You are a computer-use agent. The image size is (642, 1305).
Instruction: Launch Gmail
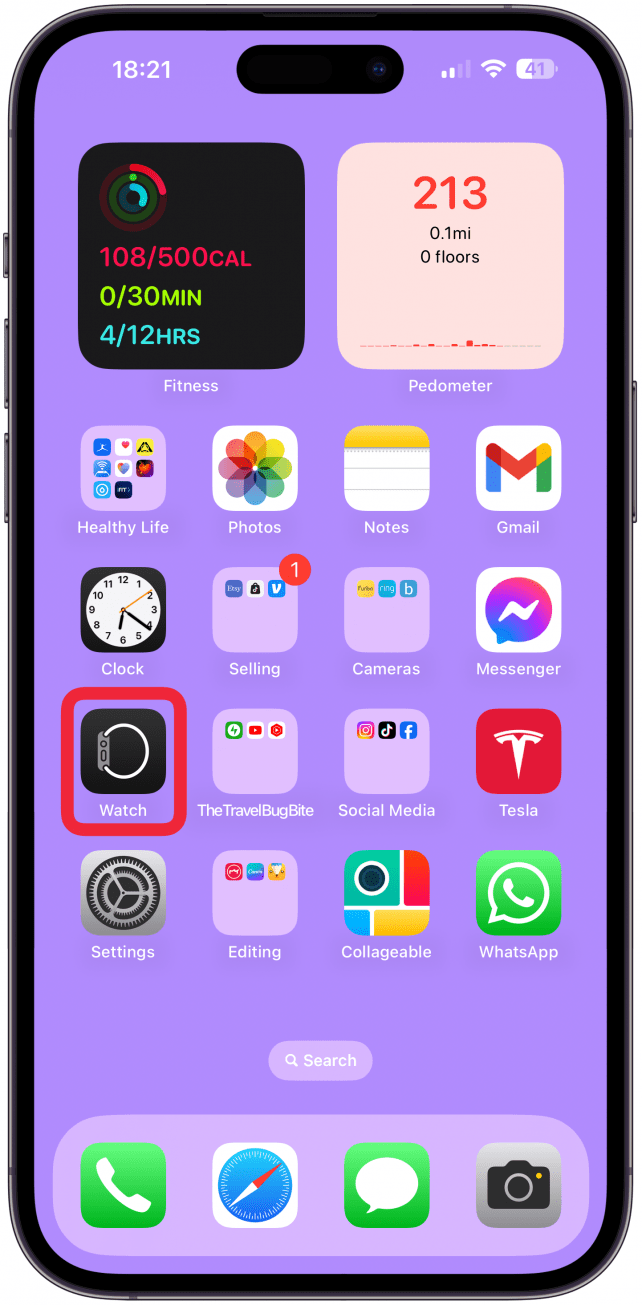pos(518,468)
